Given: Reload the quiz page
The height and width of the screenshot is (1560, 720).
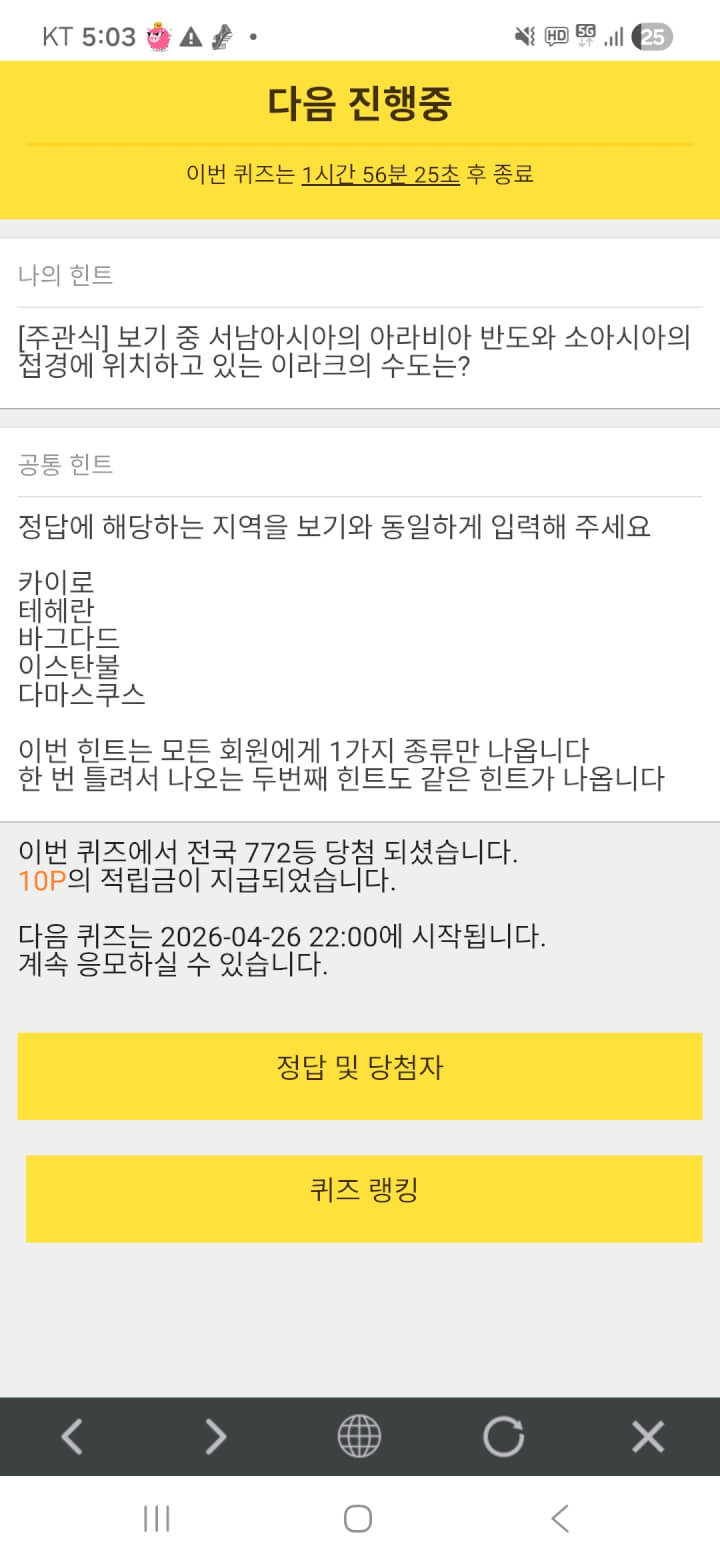Looking at the screenshot, I should coord(503,1436).
